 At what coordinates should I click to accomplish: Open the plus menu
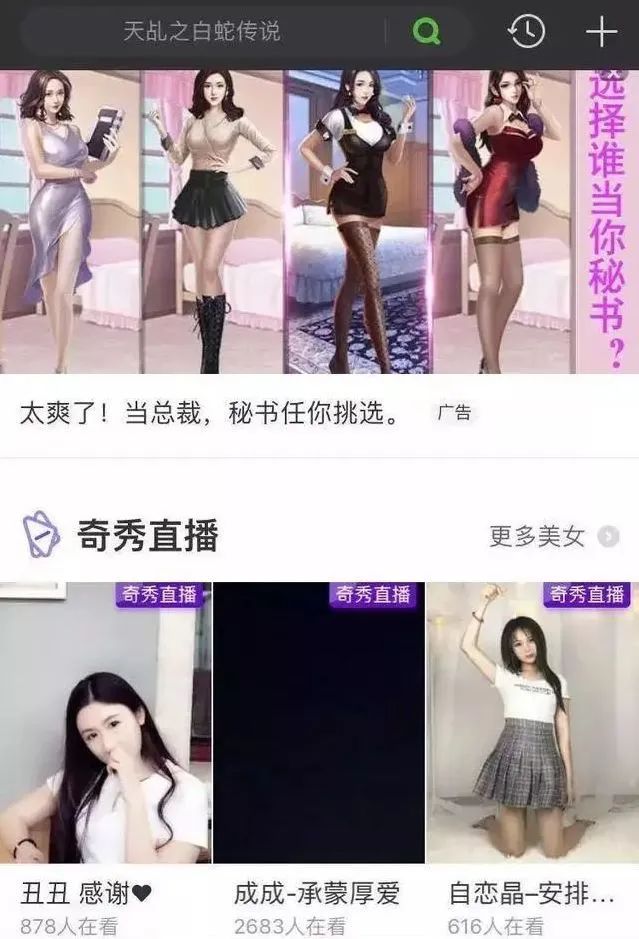601,32
